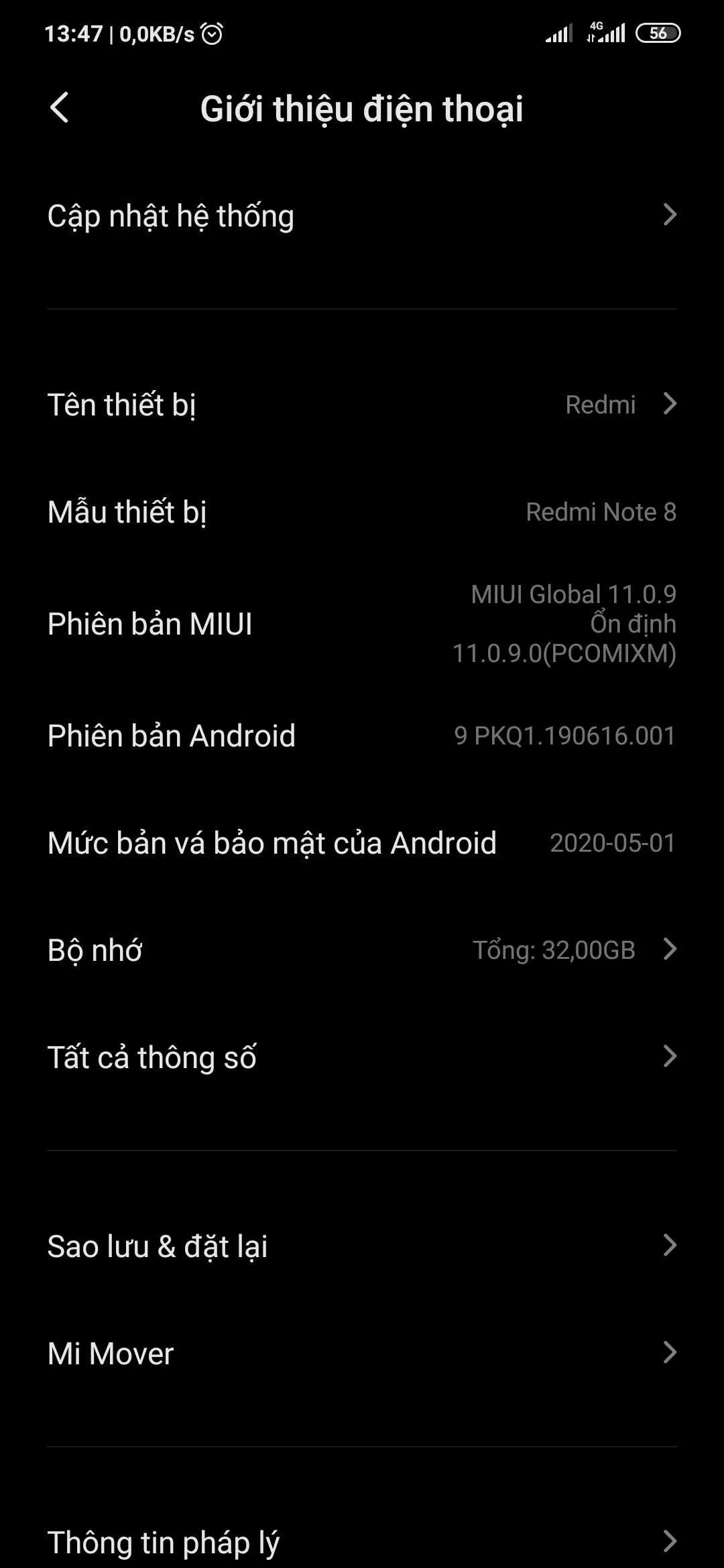The width and height of the screenshot is (724, 1568).
Task: Open Thông tin pháp lý
Action: point(362,1541)
